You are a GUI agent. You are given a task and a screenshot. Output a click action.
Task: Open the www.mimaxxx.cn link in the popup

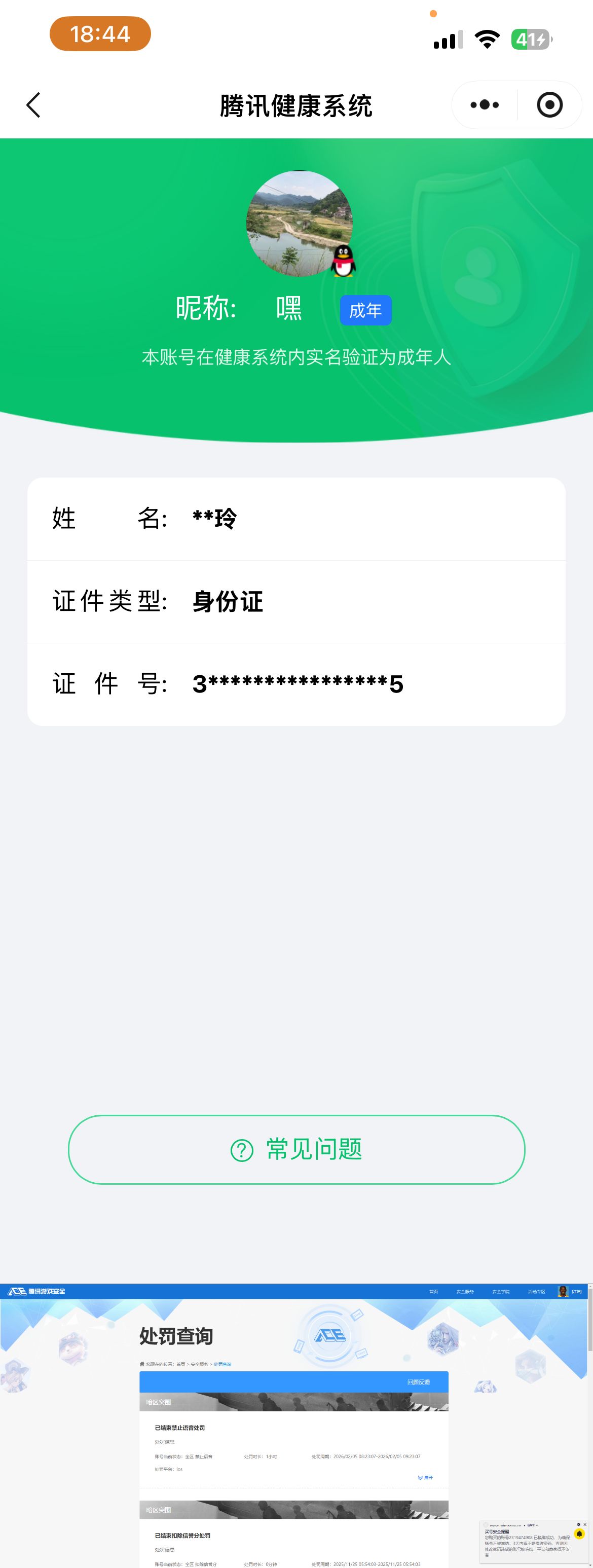(x=506, y=1525)
